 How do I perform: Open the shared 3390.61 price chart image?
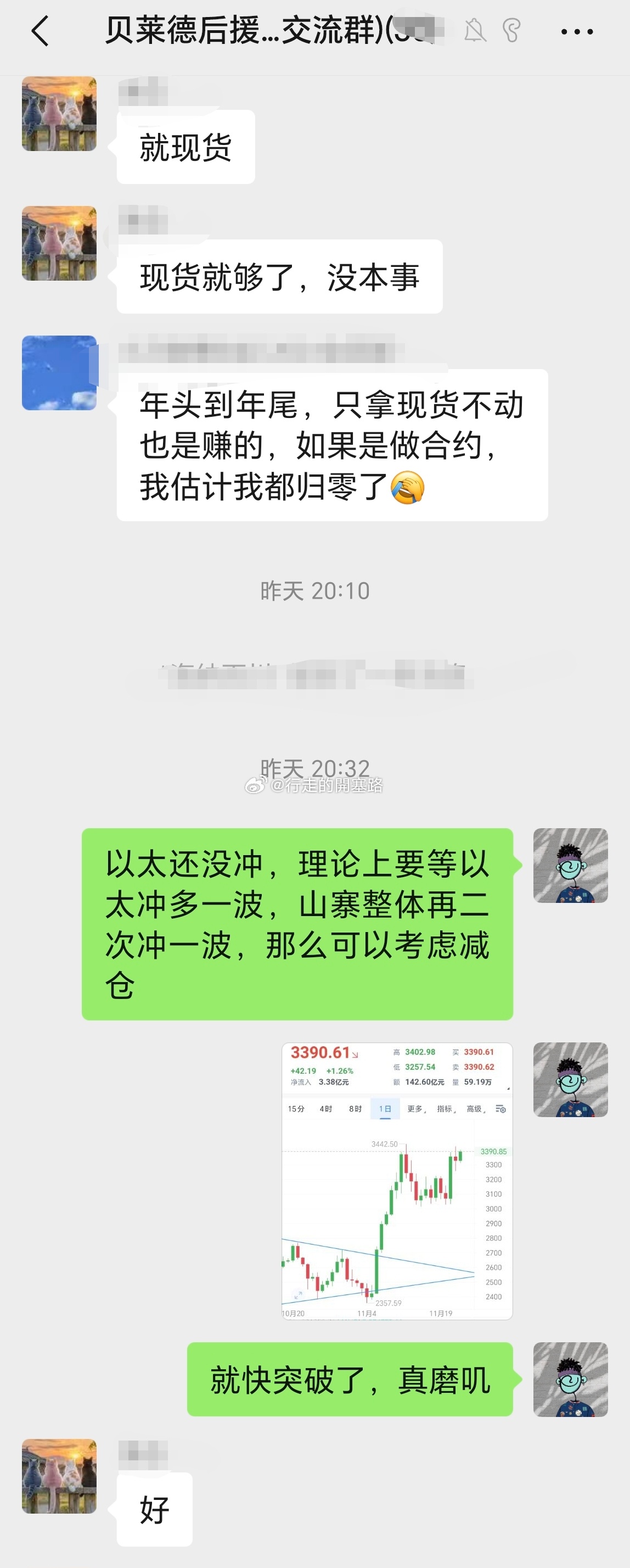(396, 1181)
